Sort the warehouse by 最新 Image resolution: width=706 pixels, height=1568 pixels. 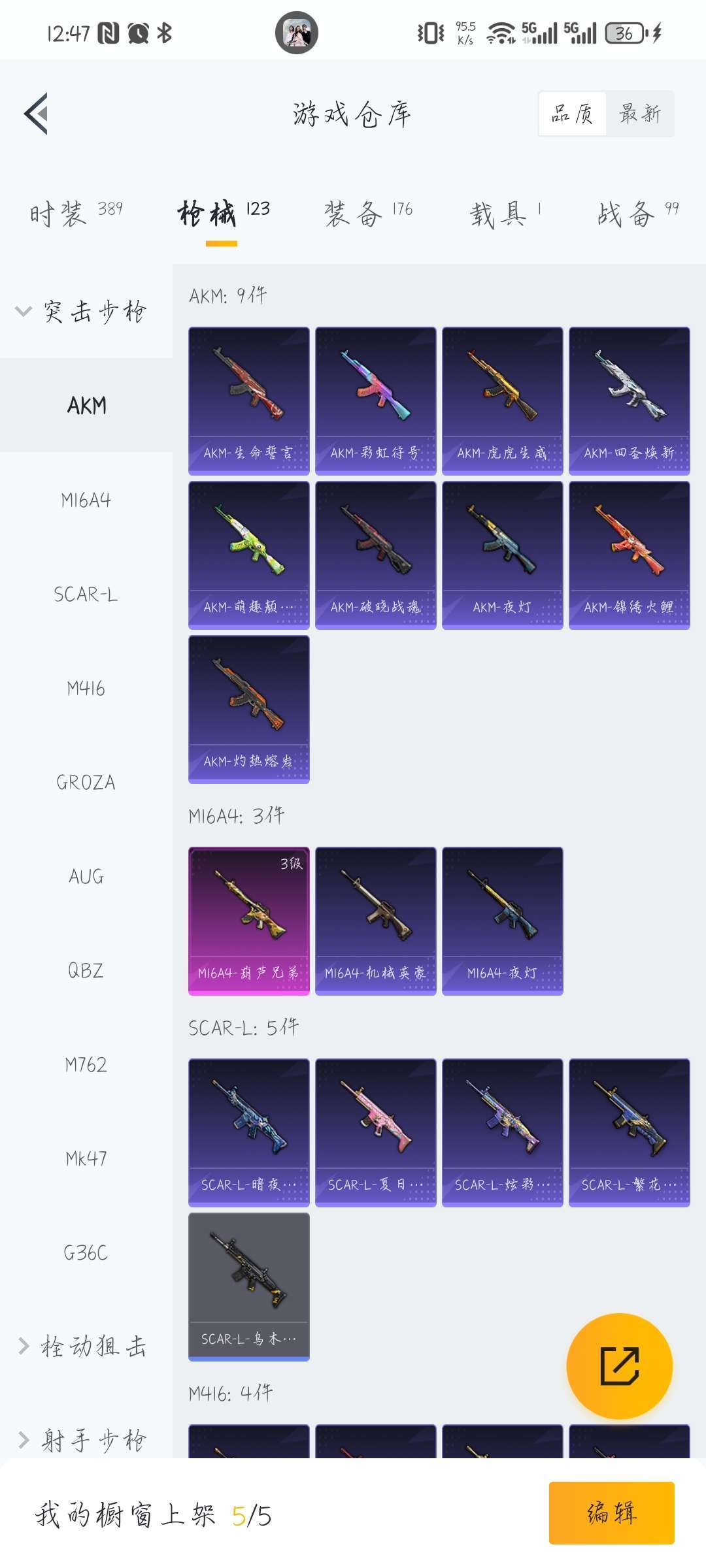640,114
